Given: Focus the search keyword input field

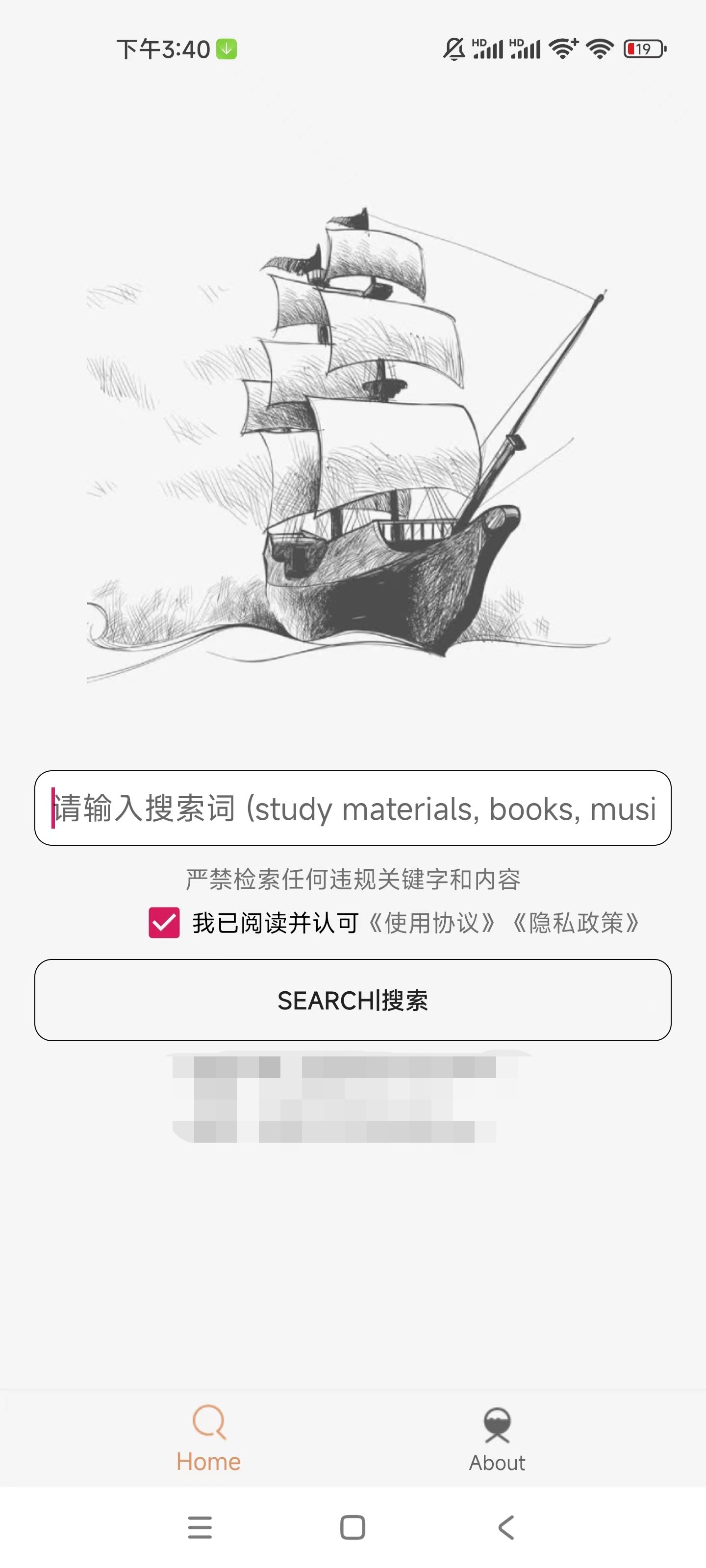Looking at the screenshot, I should pos(353,808).
